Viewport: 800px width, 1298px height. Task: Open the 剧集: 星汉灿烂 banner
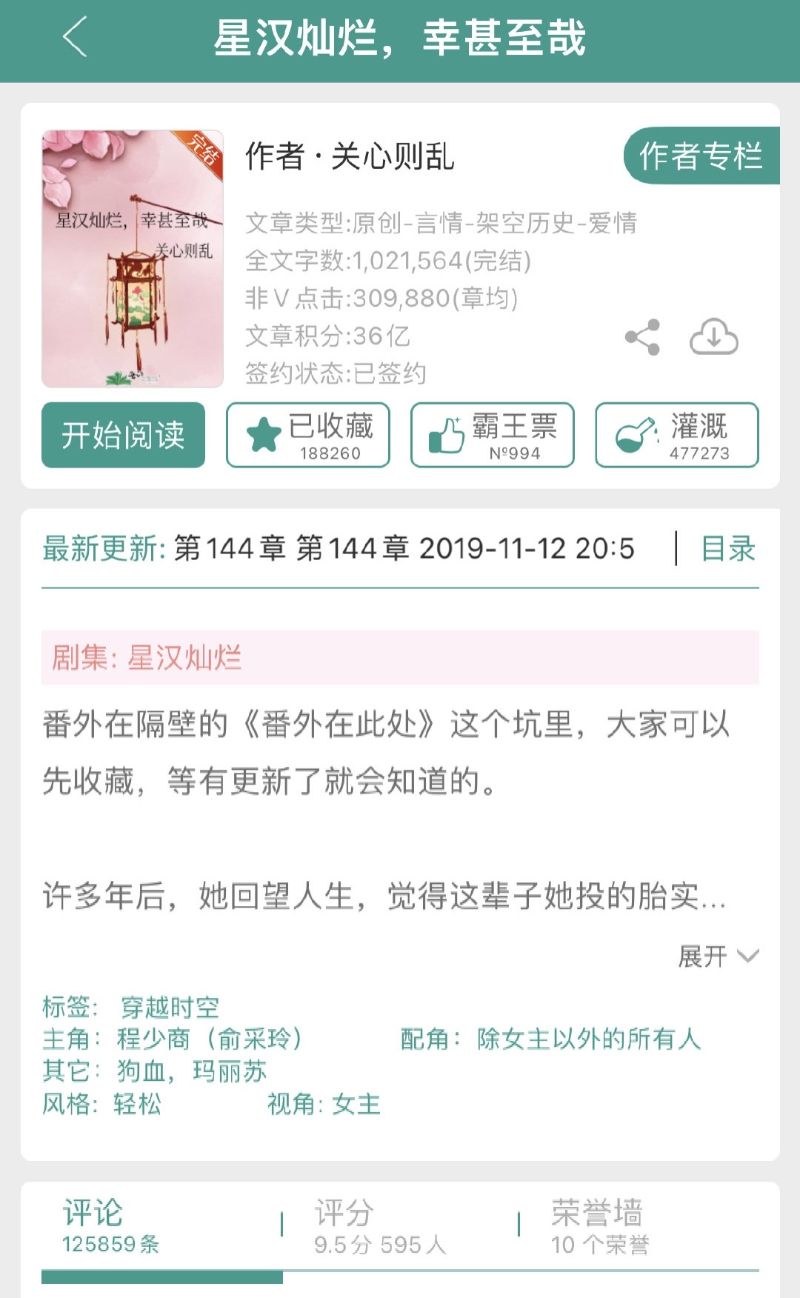pos(400,658)
